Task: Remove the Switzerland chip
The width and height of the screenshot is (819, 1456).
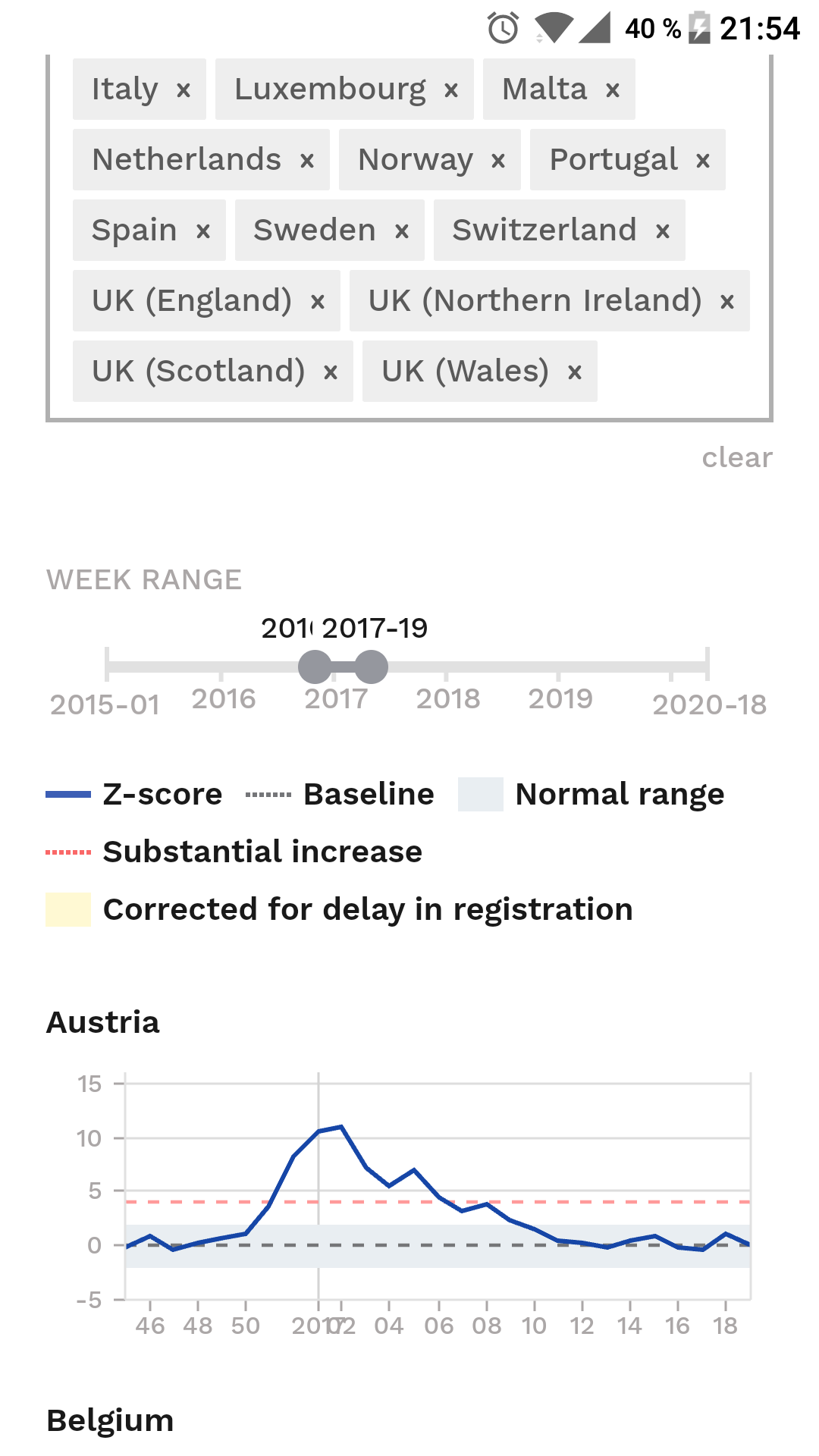Action: pyautogui.click(x=663, y=231)
